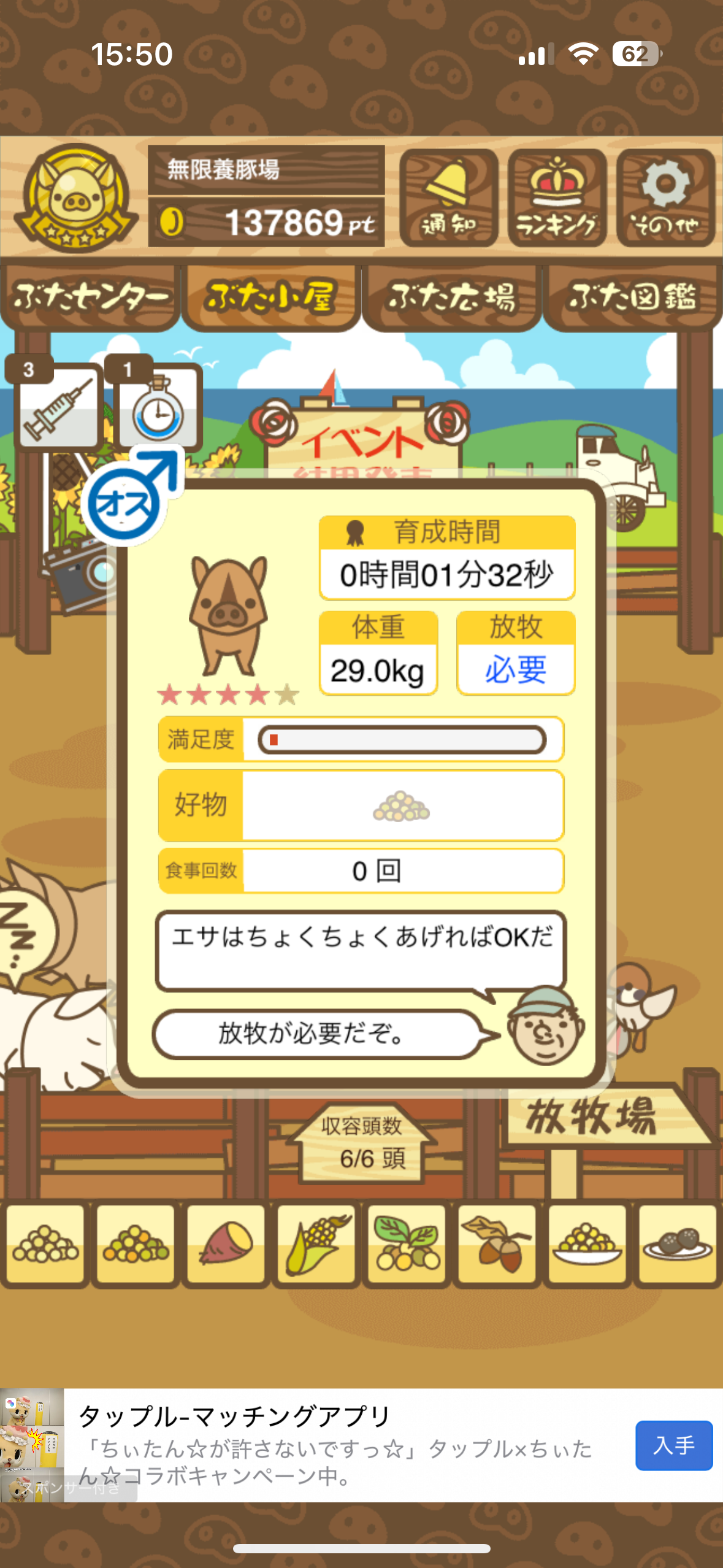Feed the leafy vegetables with beans
Viewport: 723px width, 1568px height.
point(407,1244)
